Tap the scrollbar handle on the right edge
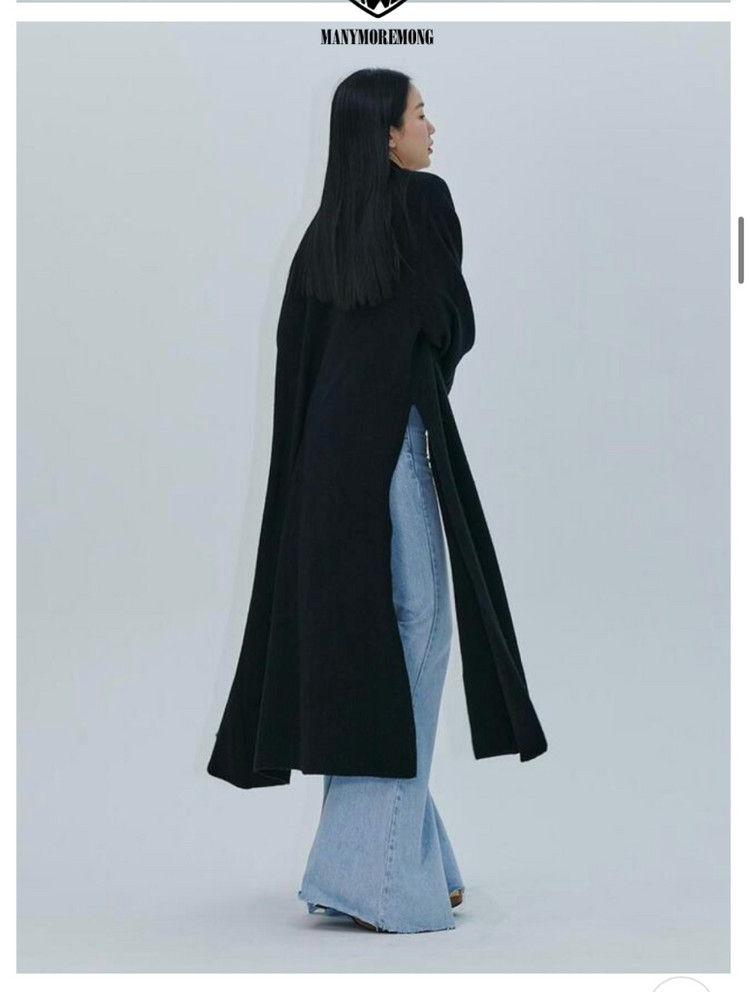This screenshot has width=750, height=992. point(741,249)
